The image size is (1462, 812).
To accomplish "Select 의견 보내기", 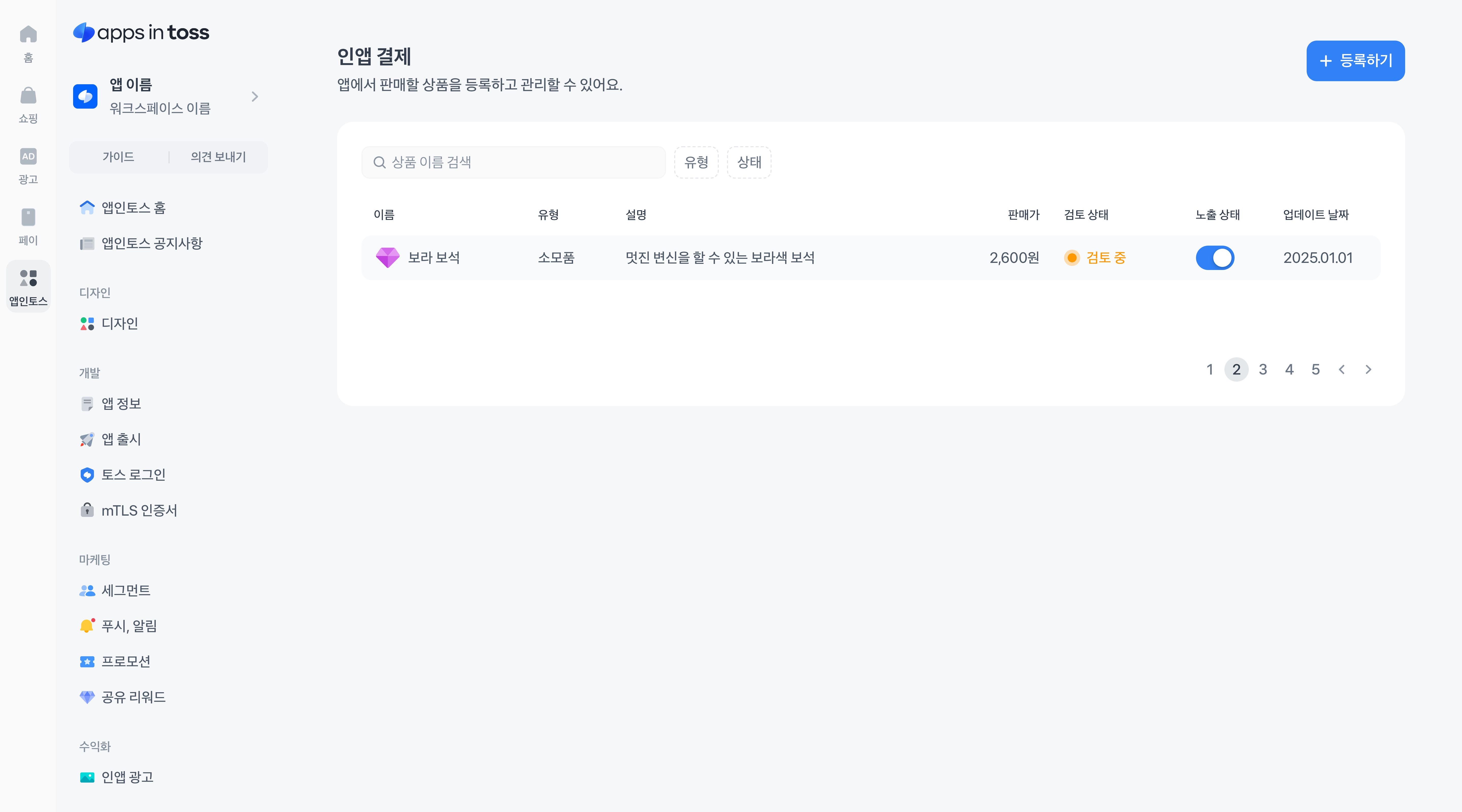I will click(218, 157).
